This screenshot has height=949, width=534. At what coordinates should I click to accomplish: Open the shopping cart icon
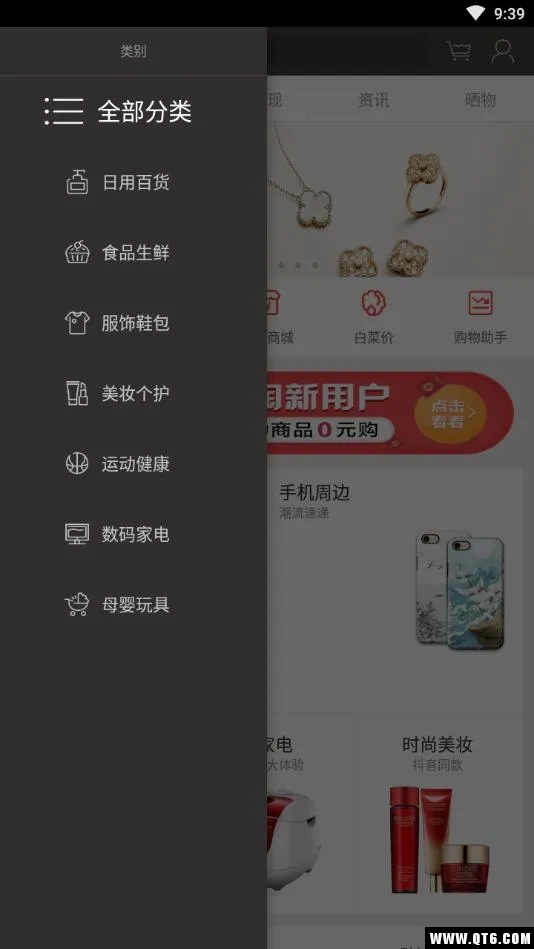[458, 51]
